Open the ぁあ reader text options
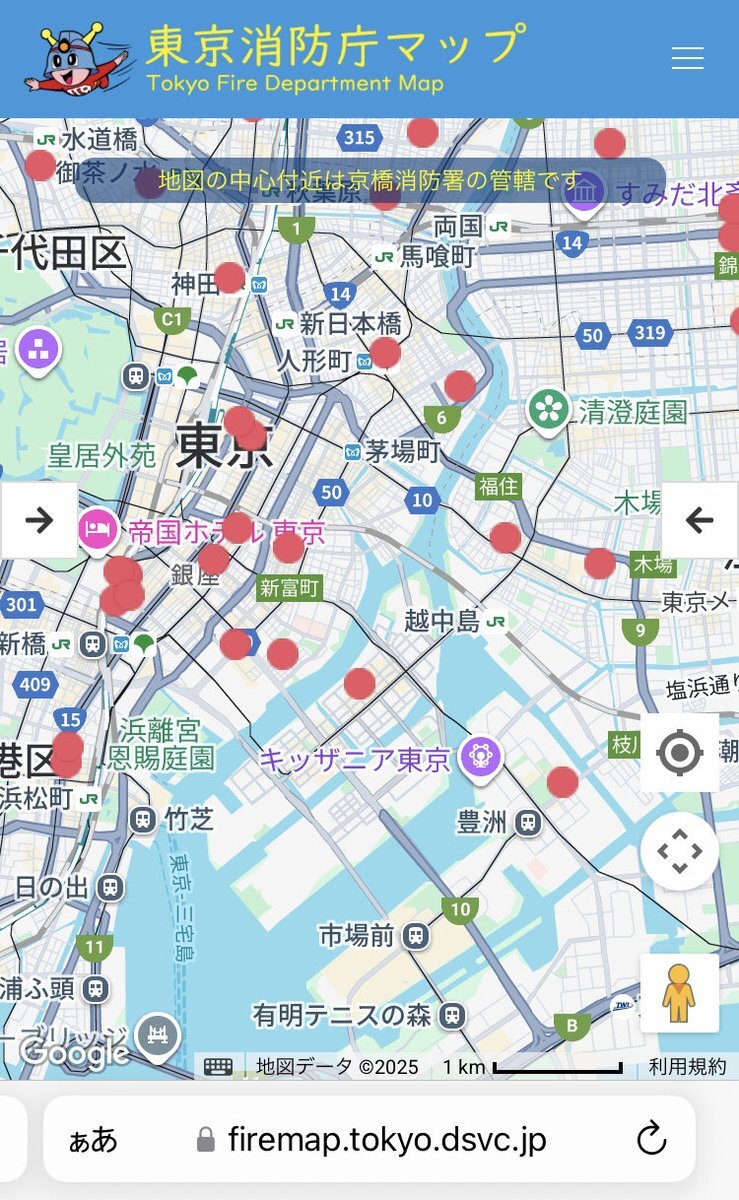This screenshot has height=1200, width=739. coord(92,1139)
